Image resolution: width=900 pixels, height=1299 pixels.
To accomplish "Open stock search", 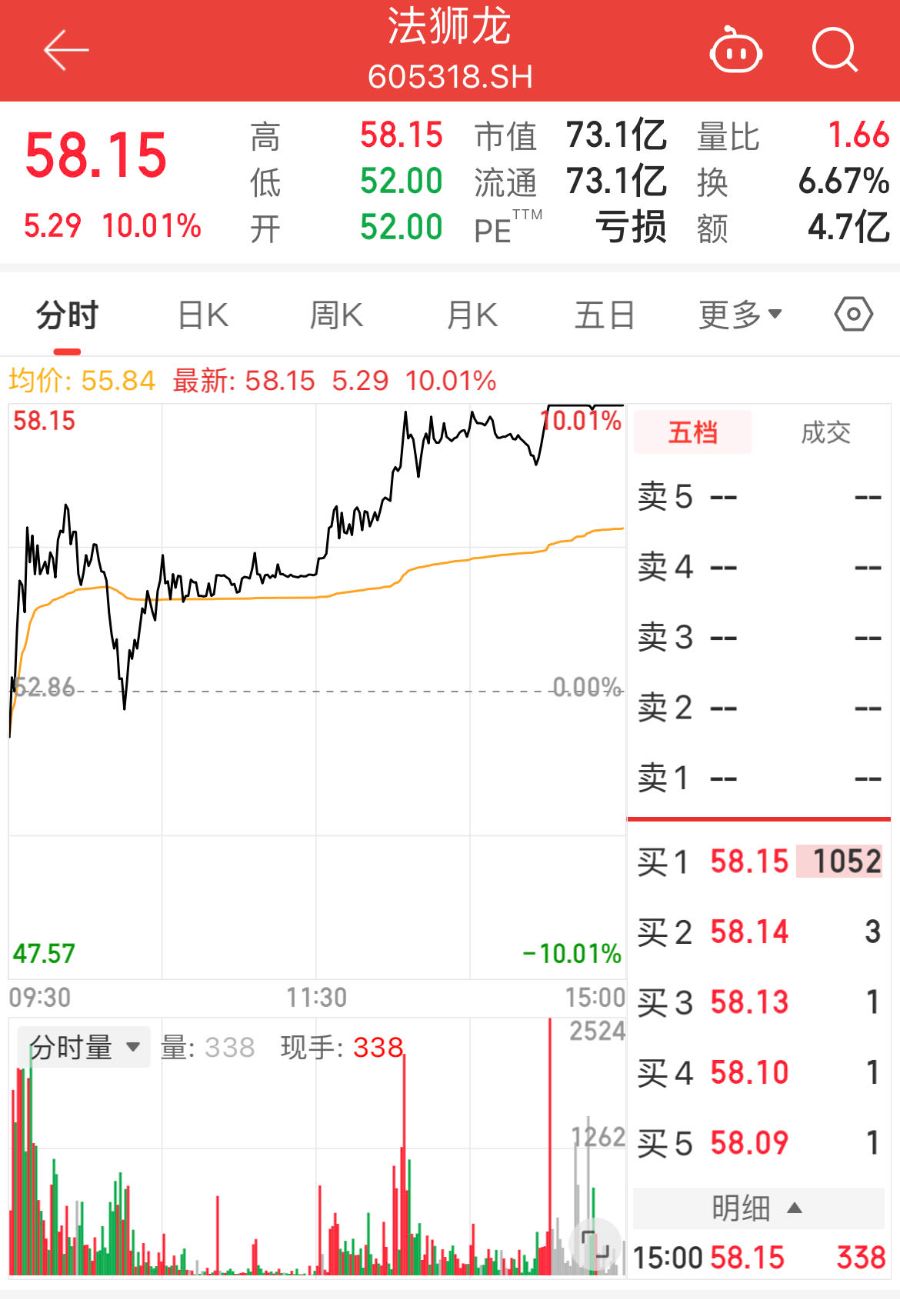I will 834,48.
